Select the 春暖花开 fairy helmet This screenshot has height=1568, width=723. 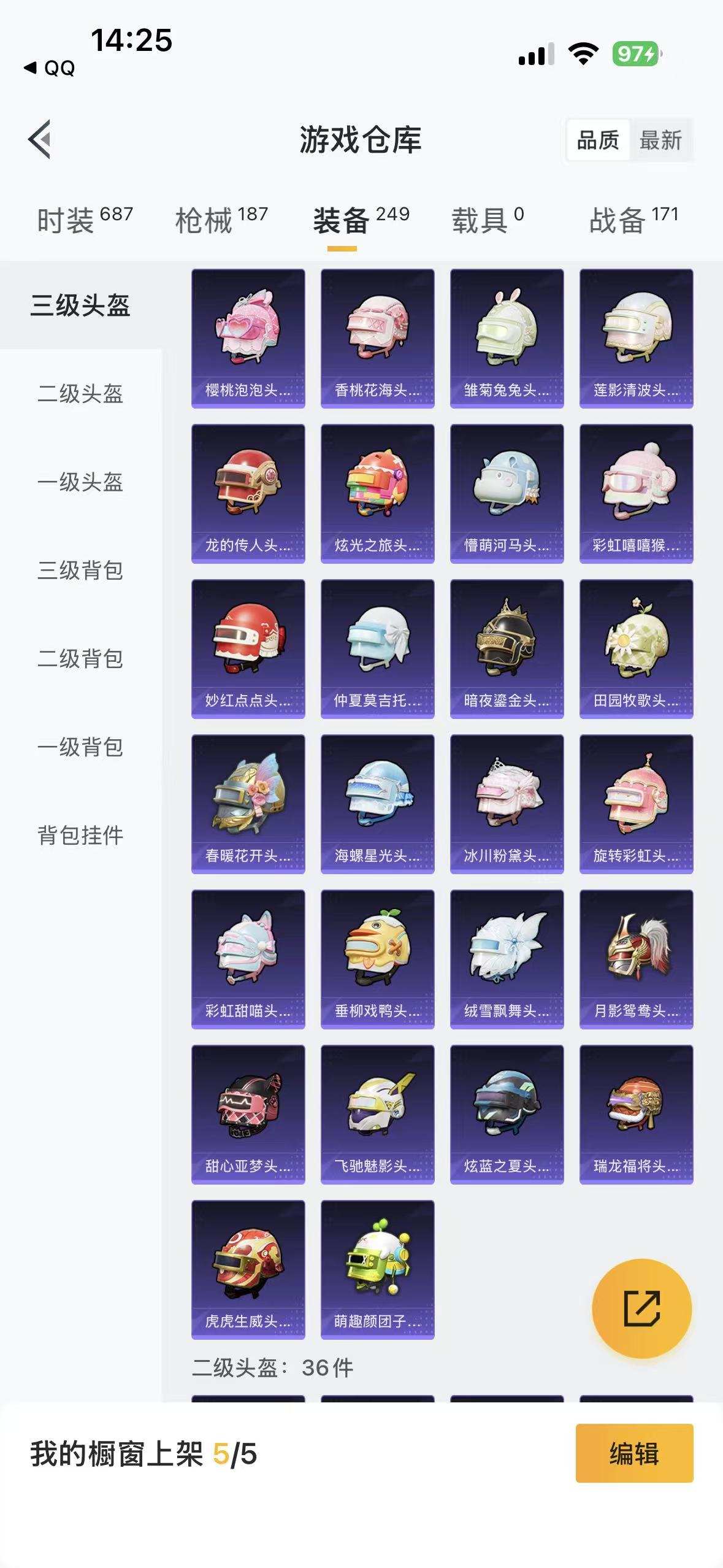[248, 804]
